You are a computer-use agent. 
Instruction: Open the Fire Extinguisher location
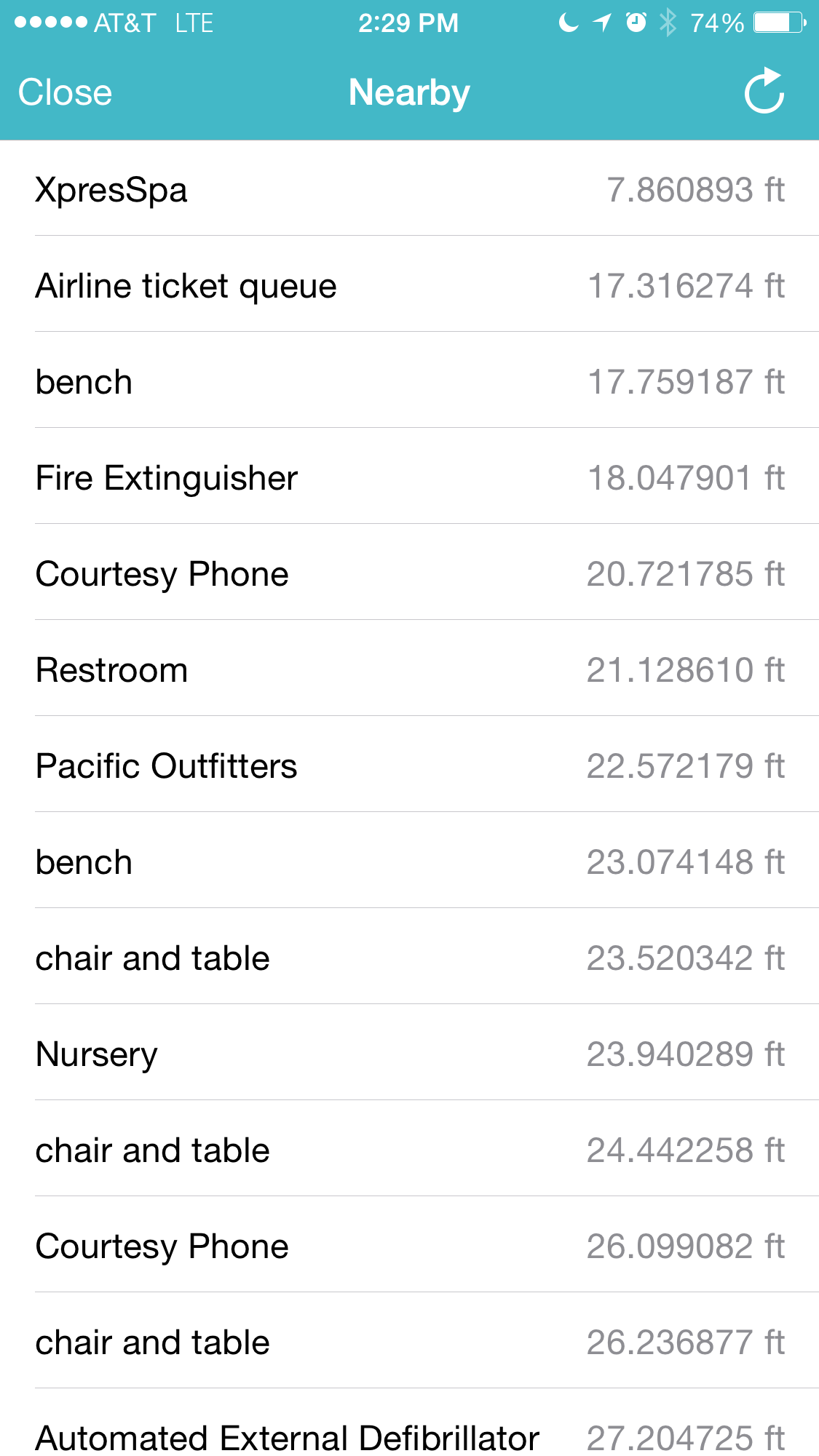409,476
